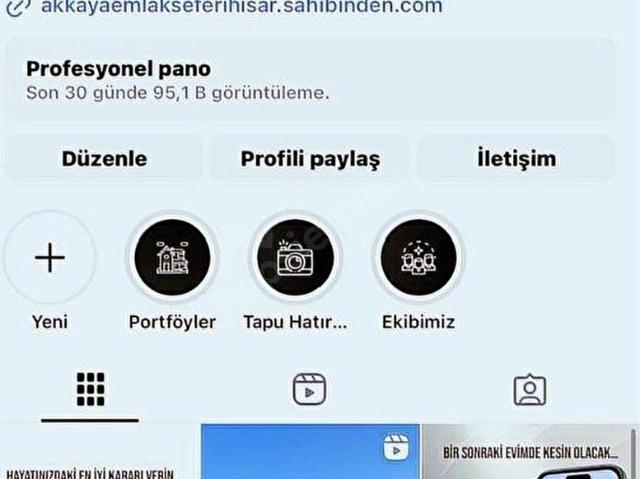Screen dimensions: 640x479
Task: Tap the Düzenle button
Action: (x=104, y=159)
